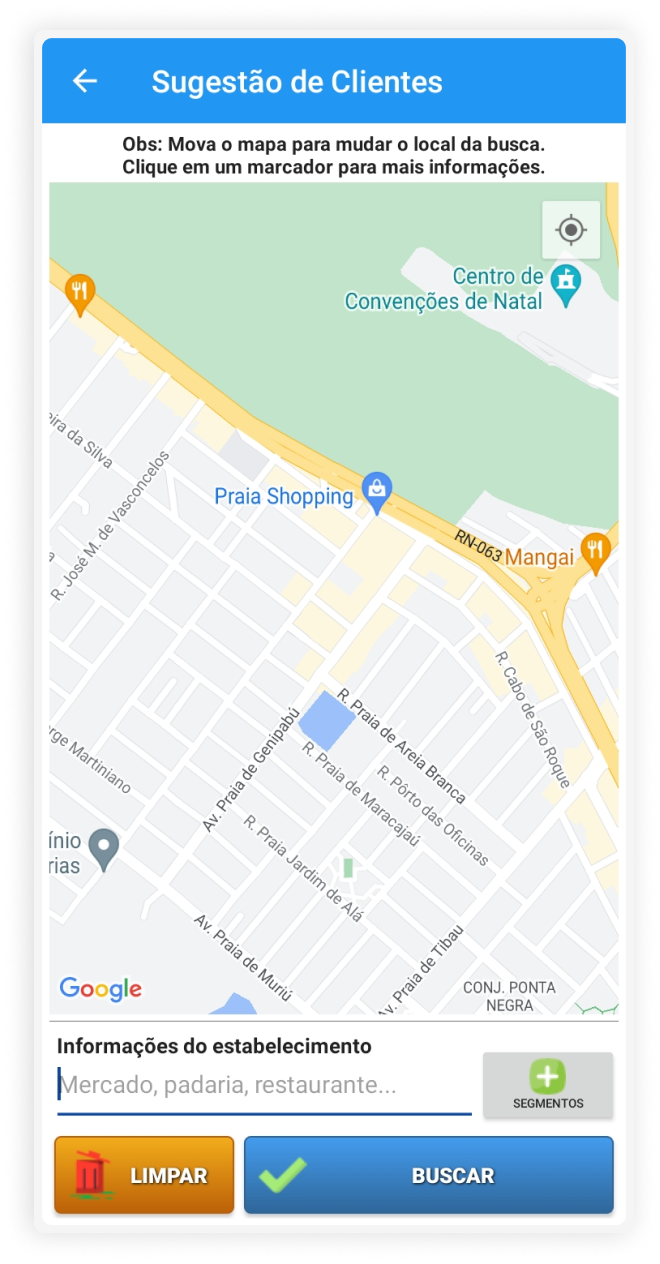
Task: Focus the establishment information text field
Action: click(x=264, y=1085)
